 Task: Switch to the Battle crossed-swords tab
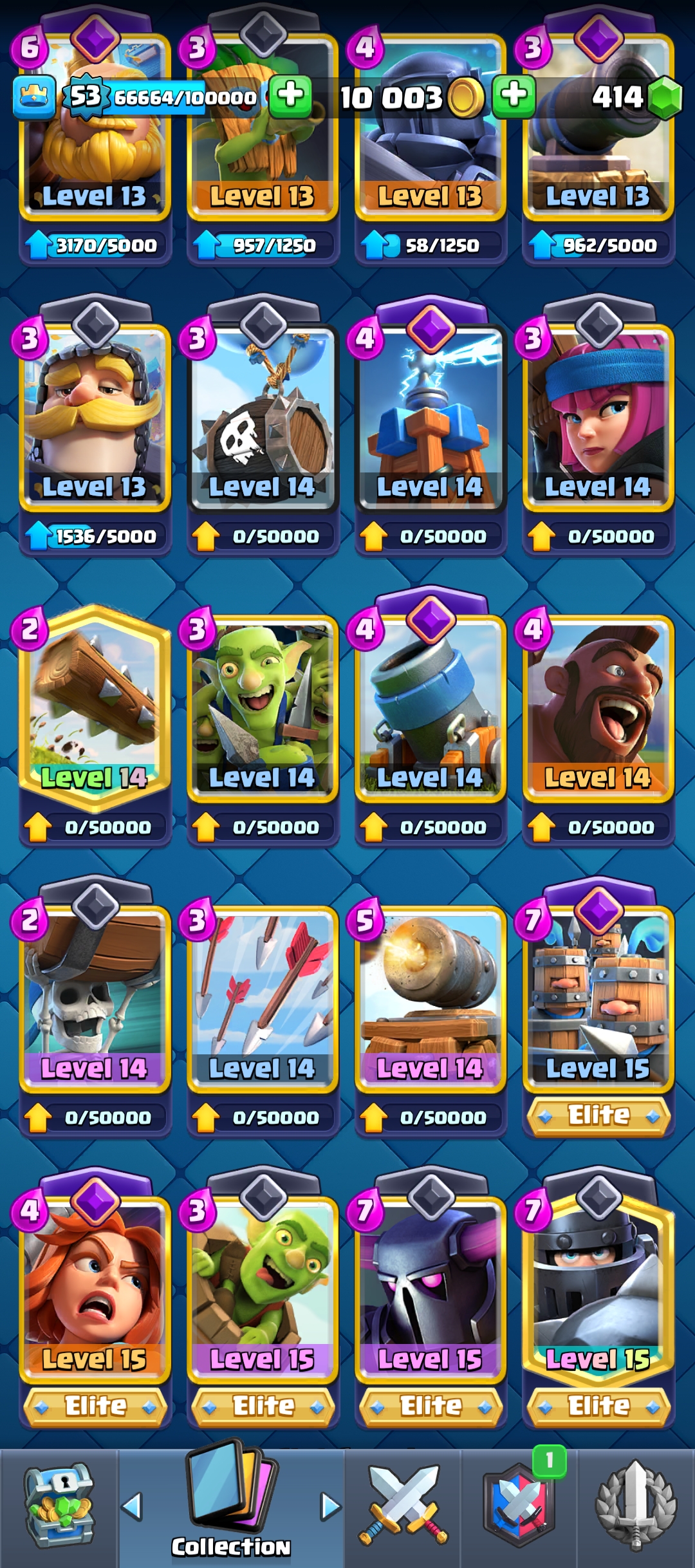[x=403, y=1506]
